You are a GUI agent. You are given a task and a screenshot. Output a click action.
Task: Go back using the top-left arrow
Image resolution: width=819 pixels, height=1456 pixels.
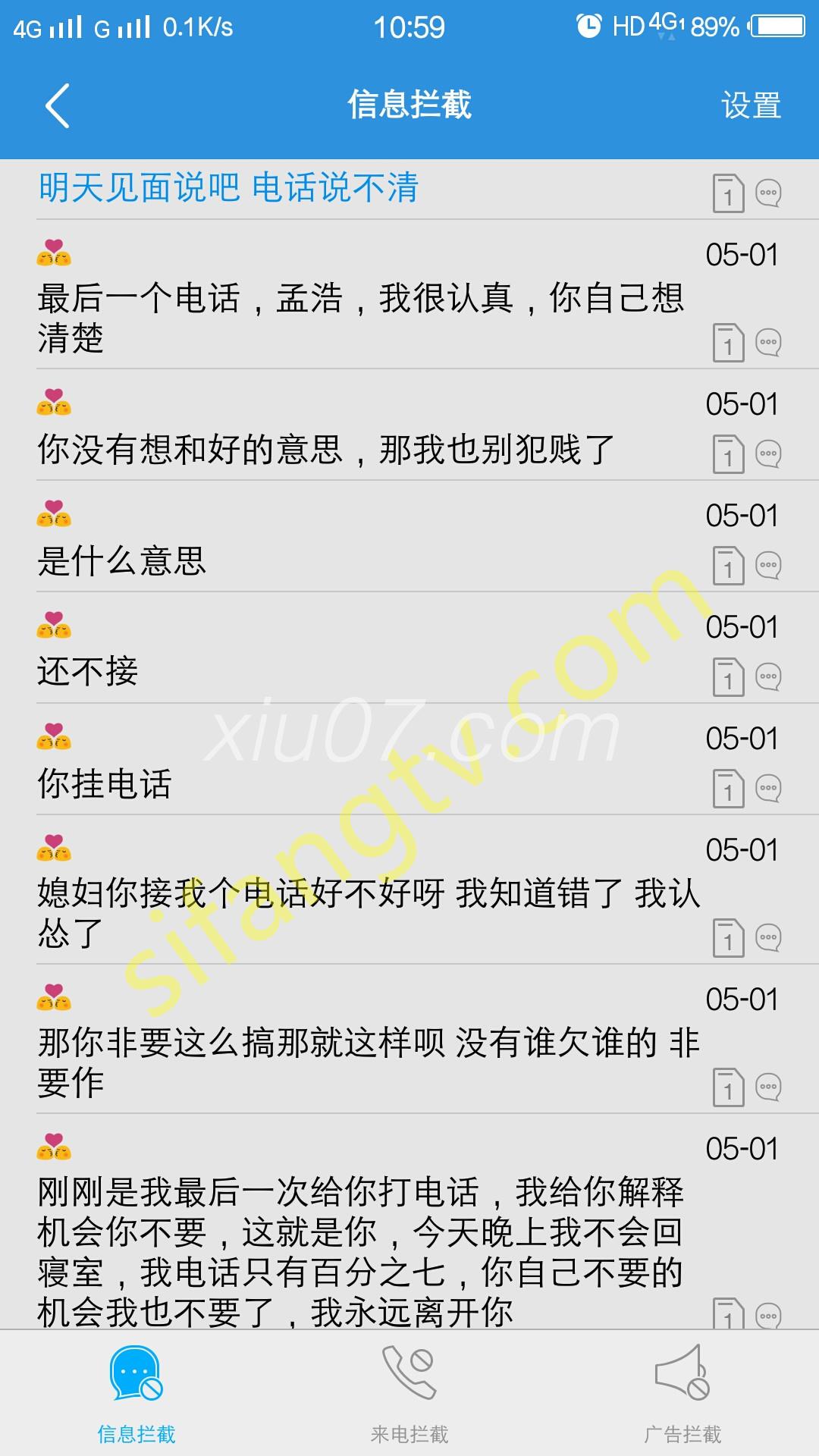coord(58,105)
